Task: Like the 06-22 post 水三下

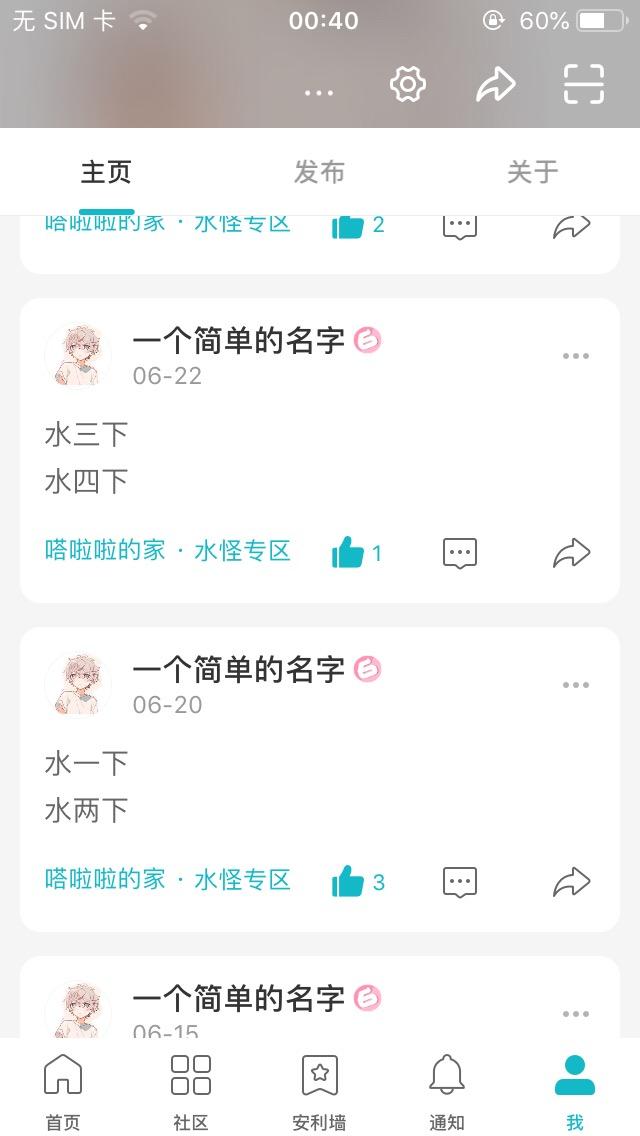Action: pos(348,552)
